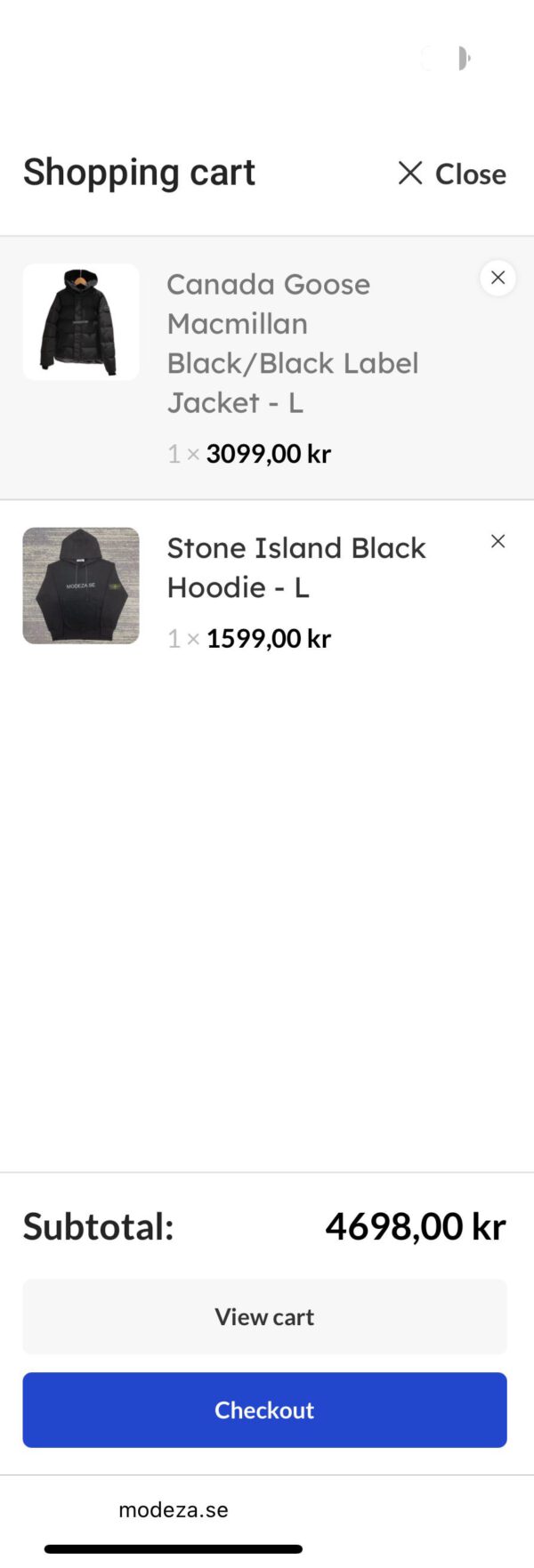Screen dimensions: 534x1568
Task: Close the shopping cart panel
Action: 451,174
